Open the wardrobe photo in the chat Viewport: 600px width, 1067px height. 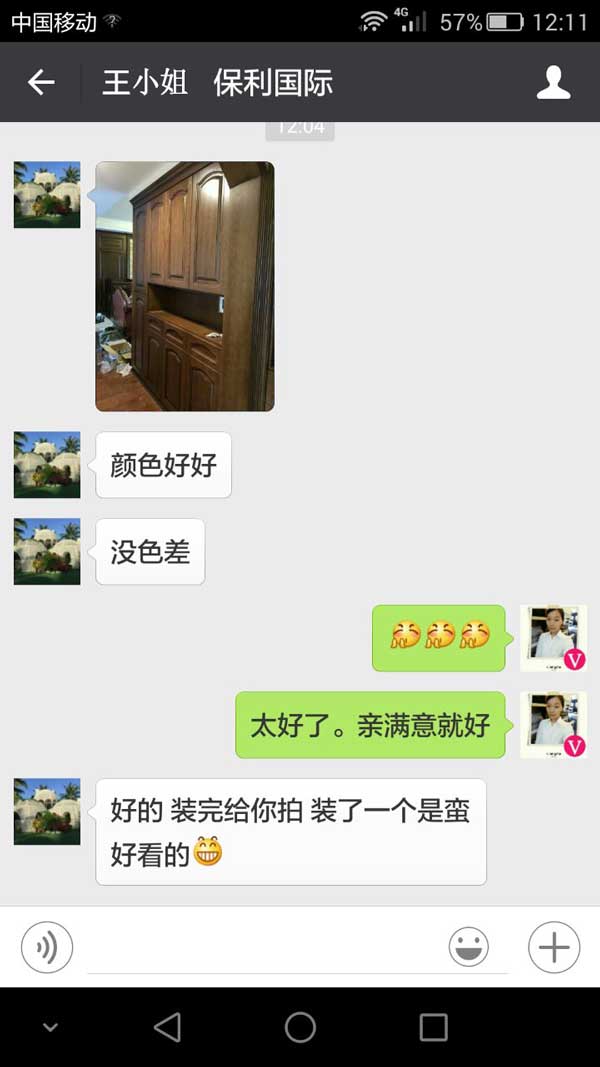pyautogui.click(x=184, y=286)
